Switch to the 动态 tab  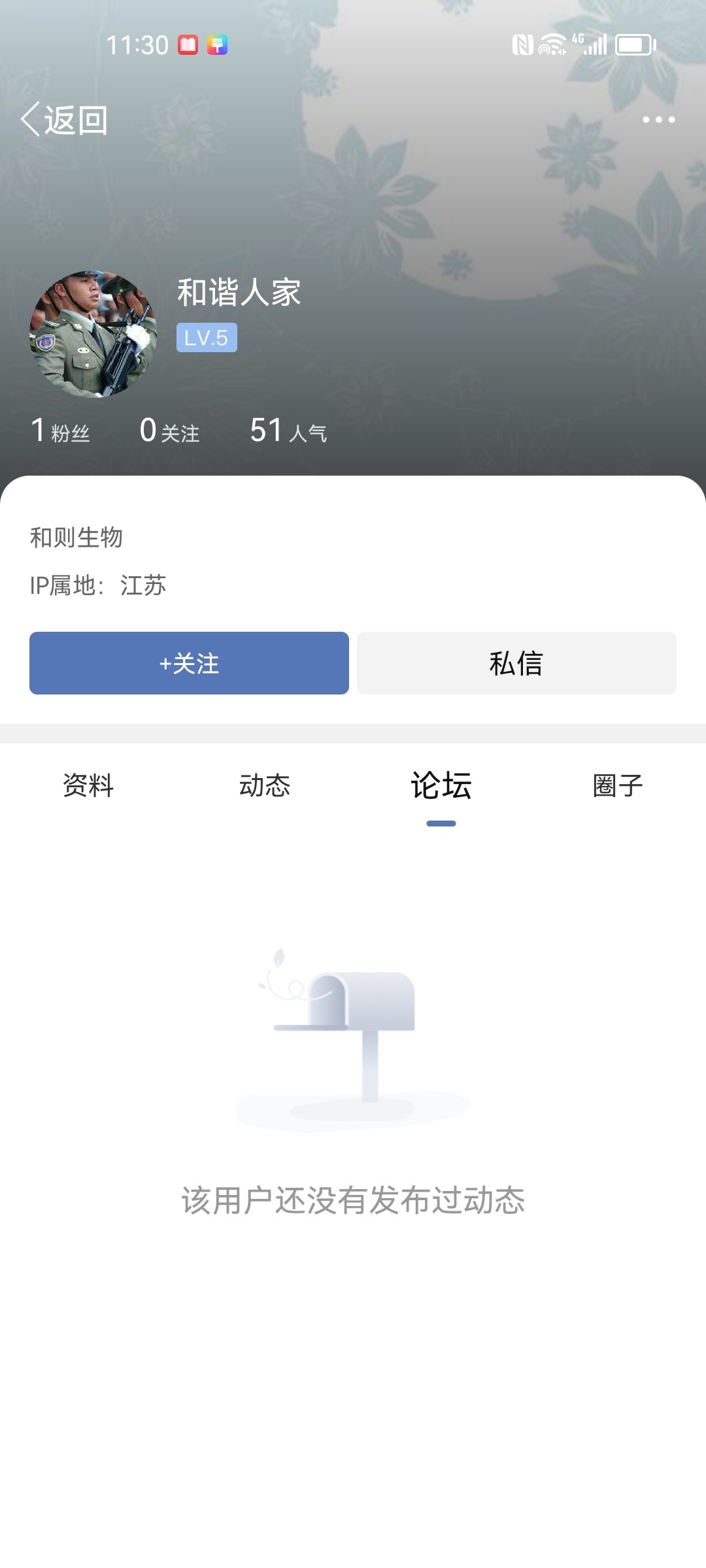(x=265, y=785)
